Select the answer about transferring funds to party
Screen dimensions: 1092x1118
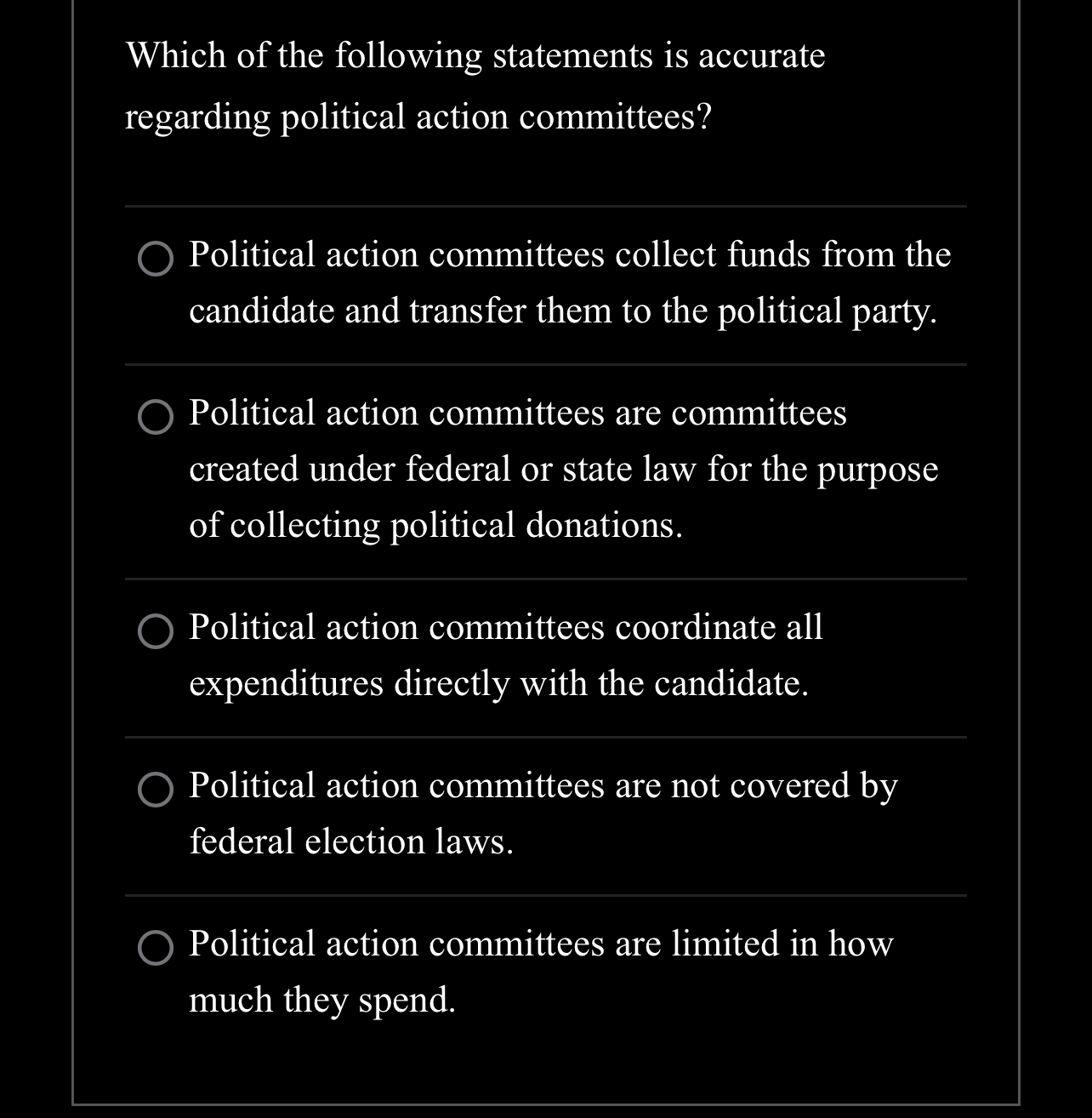point(155,260)
